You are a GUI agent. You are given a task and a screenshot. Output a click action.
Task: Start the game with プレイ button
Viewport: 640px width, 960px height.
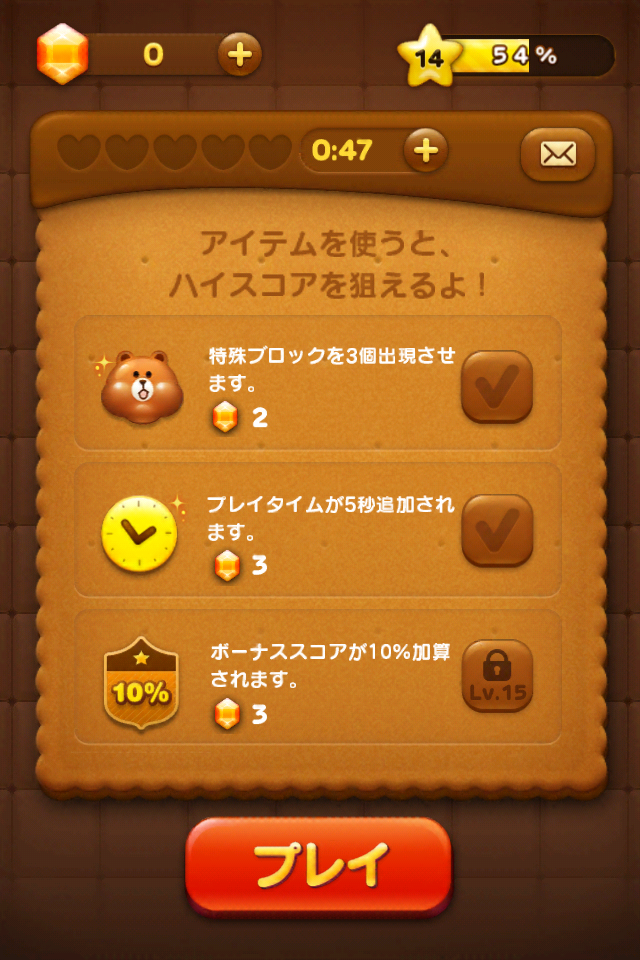coord(318,866)
